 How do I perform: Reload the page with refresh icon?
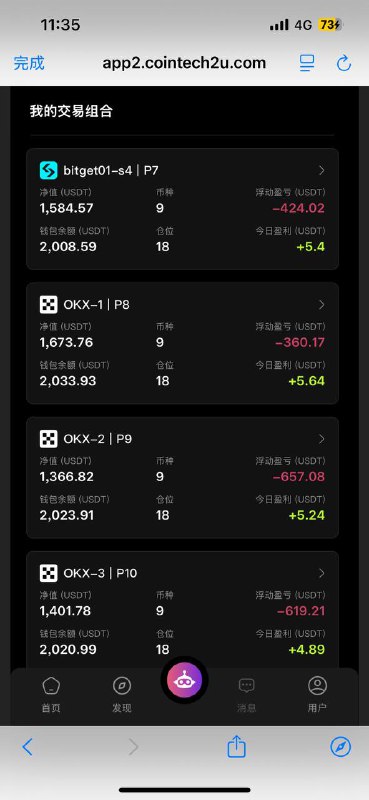point(344,63)
